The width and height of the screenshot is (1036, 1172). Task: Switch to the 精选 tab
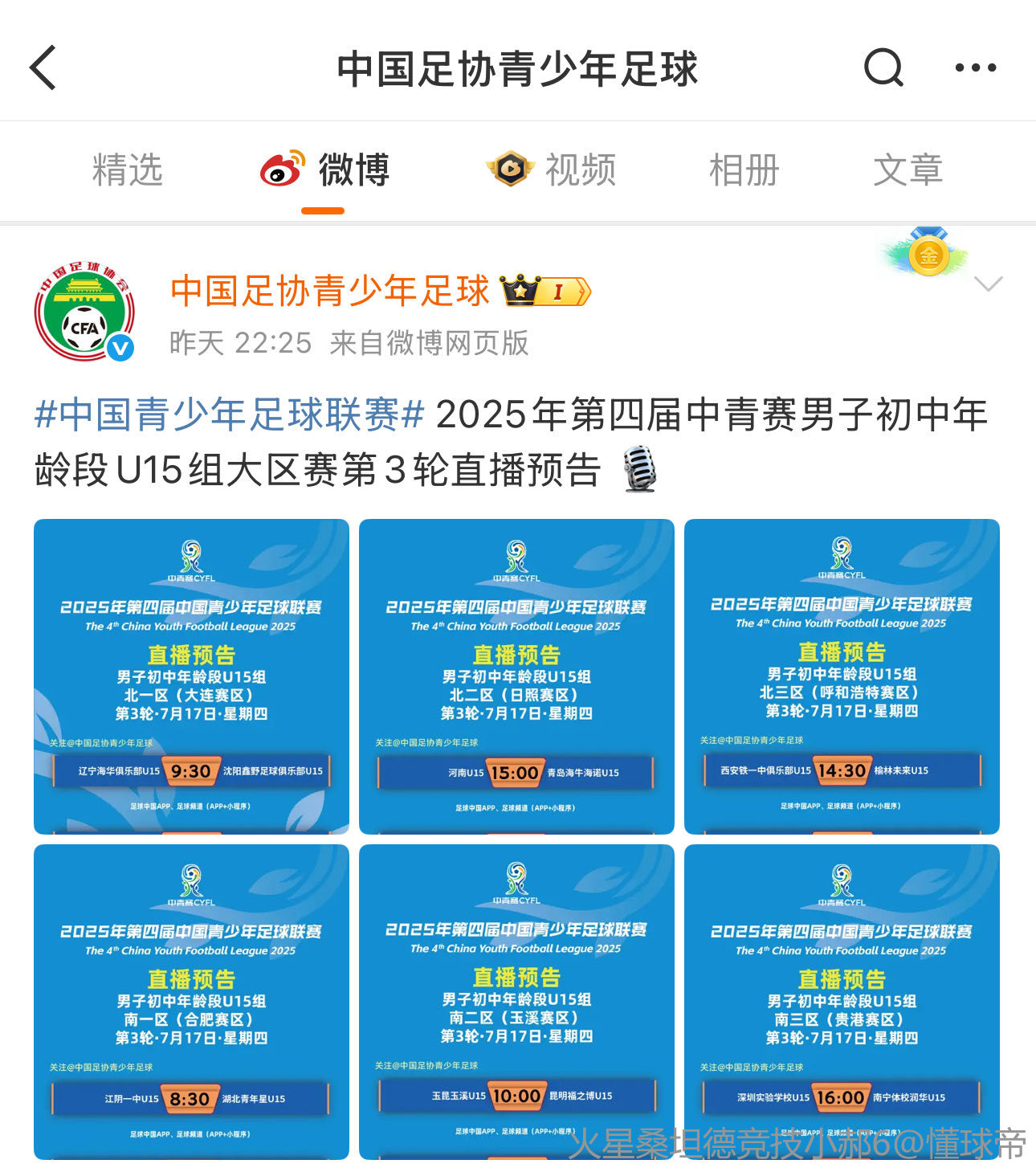pos(127,170)
